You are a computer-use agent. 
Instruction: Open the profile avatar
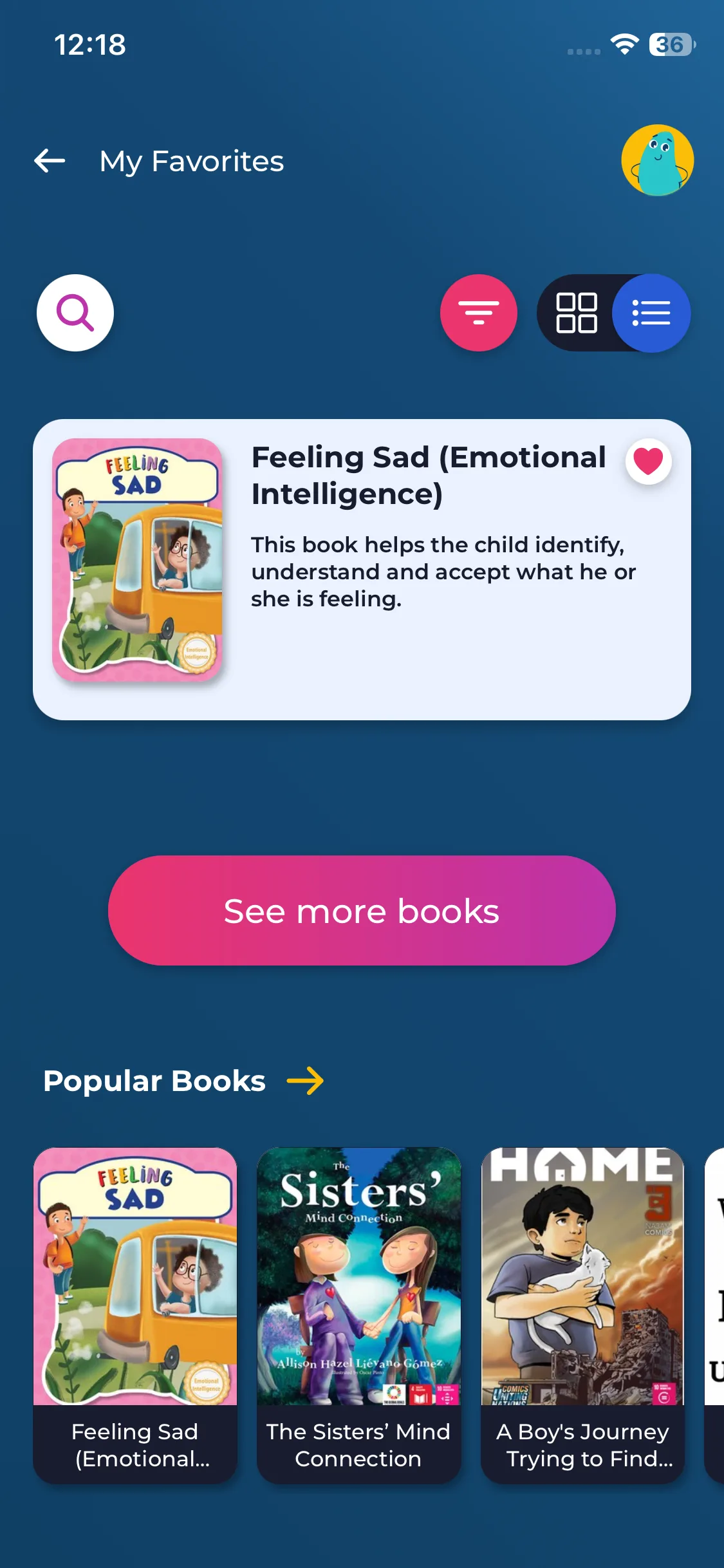657,160
